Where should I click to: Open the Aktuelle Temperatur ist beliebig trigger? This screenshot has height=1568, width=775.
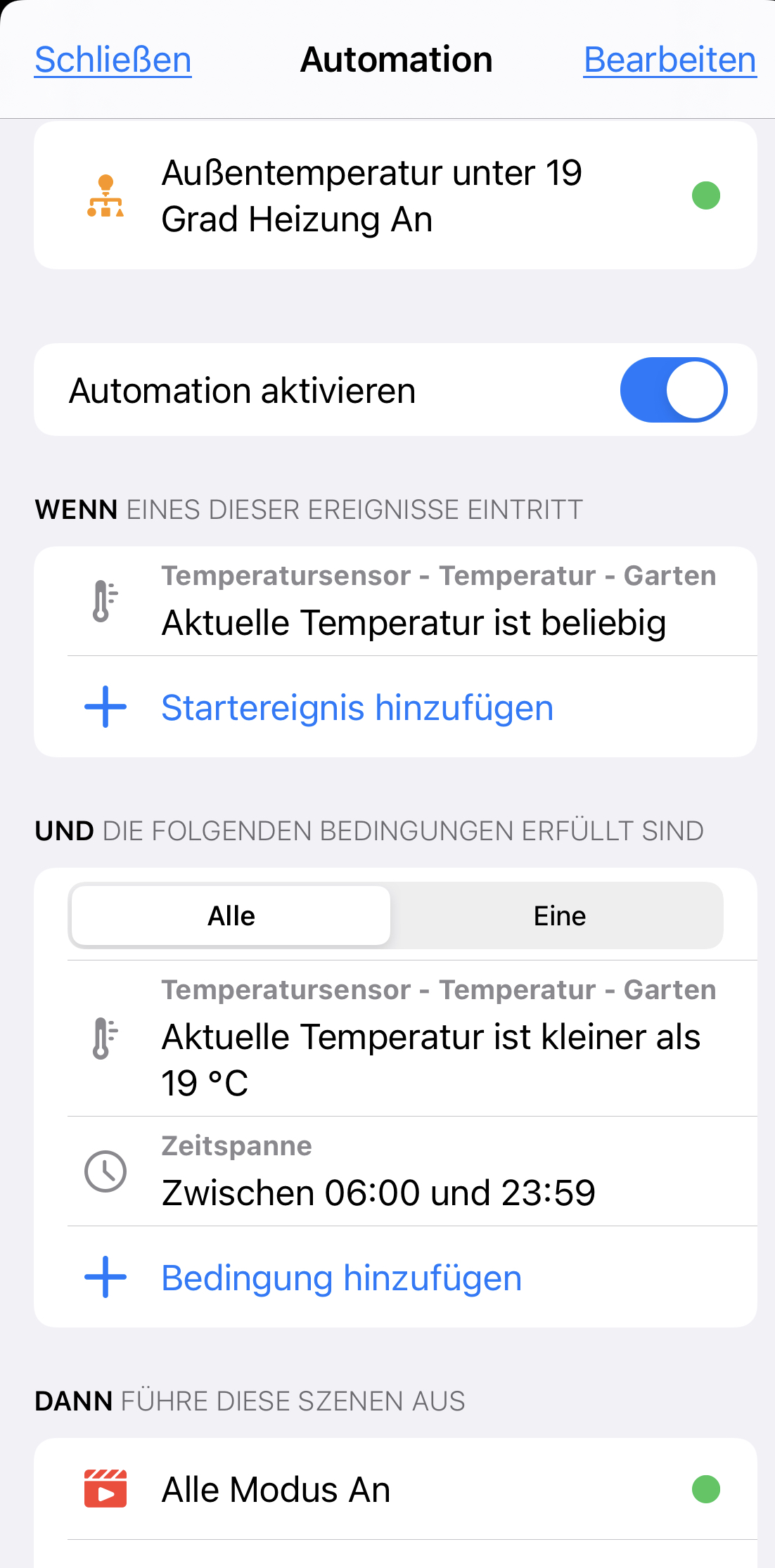click(412, 602)
